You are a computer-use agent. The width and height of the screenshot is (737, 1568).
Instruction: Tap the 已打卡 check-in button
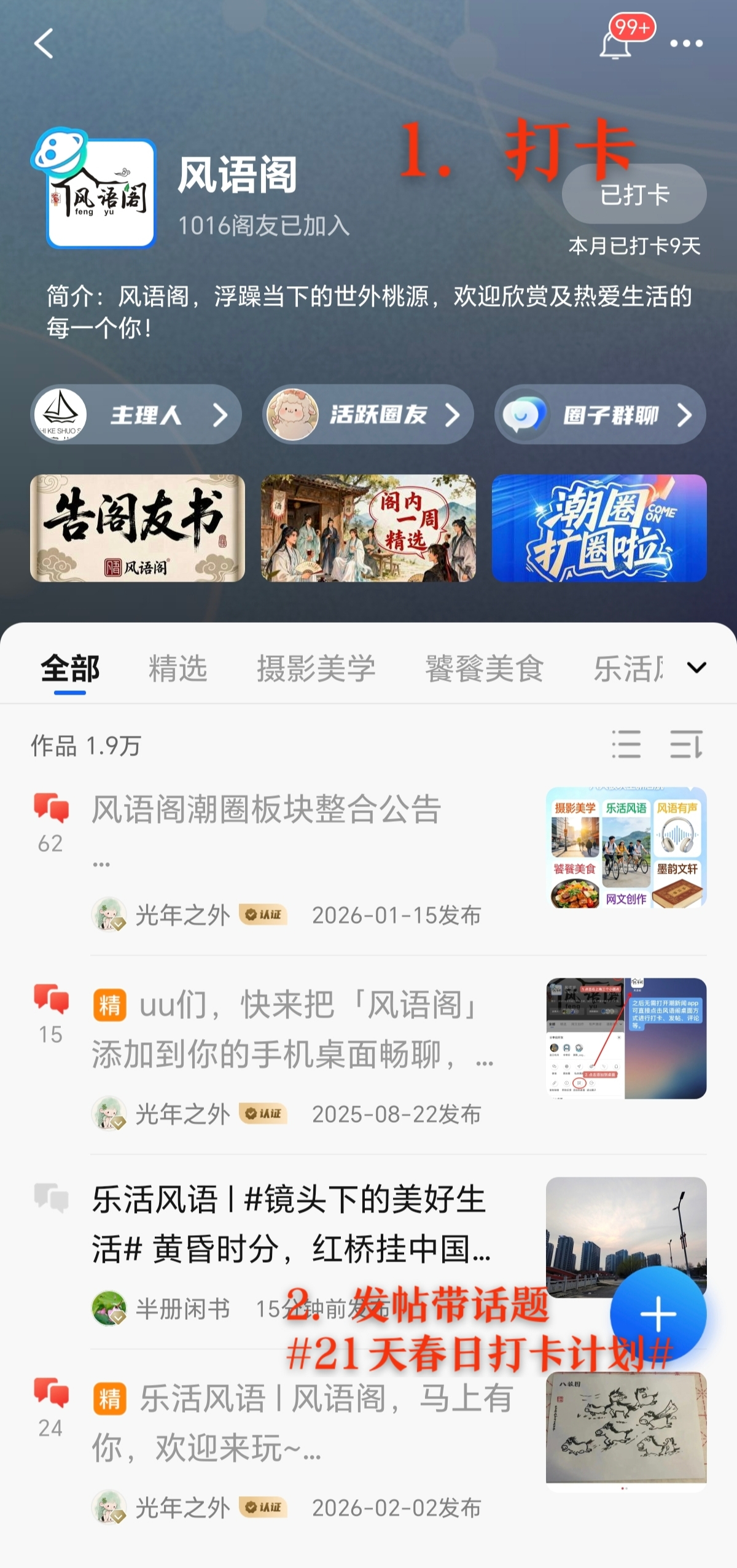634,194
